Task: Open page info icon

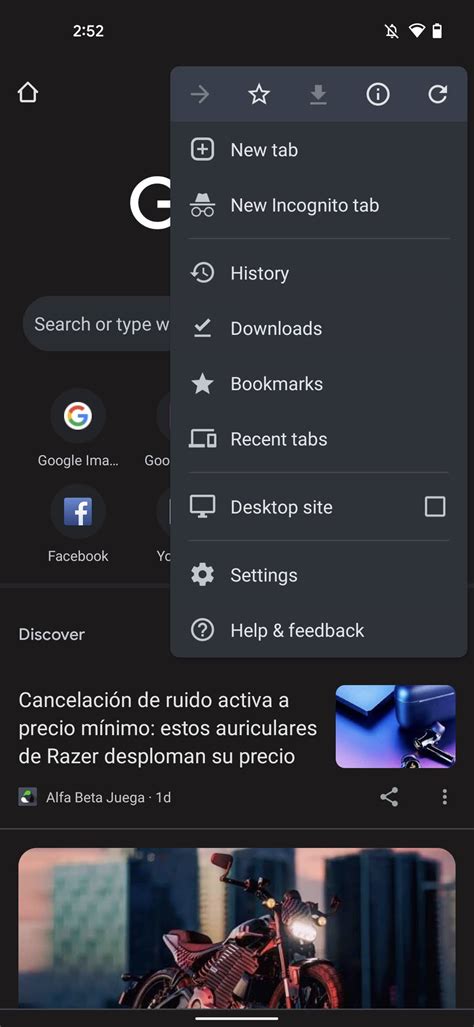Action: (x=378, y=95)
